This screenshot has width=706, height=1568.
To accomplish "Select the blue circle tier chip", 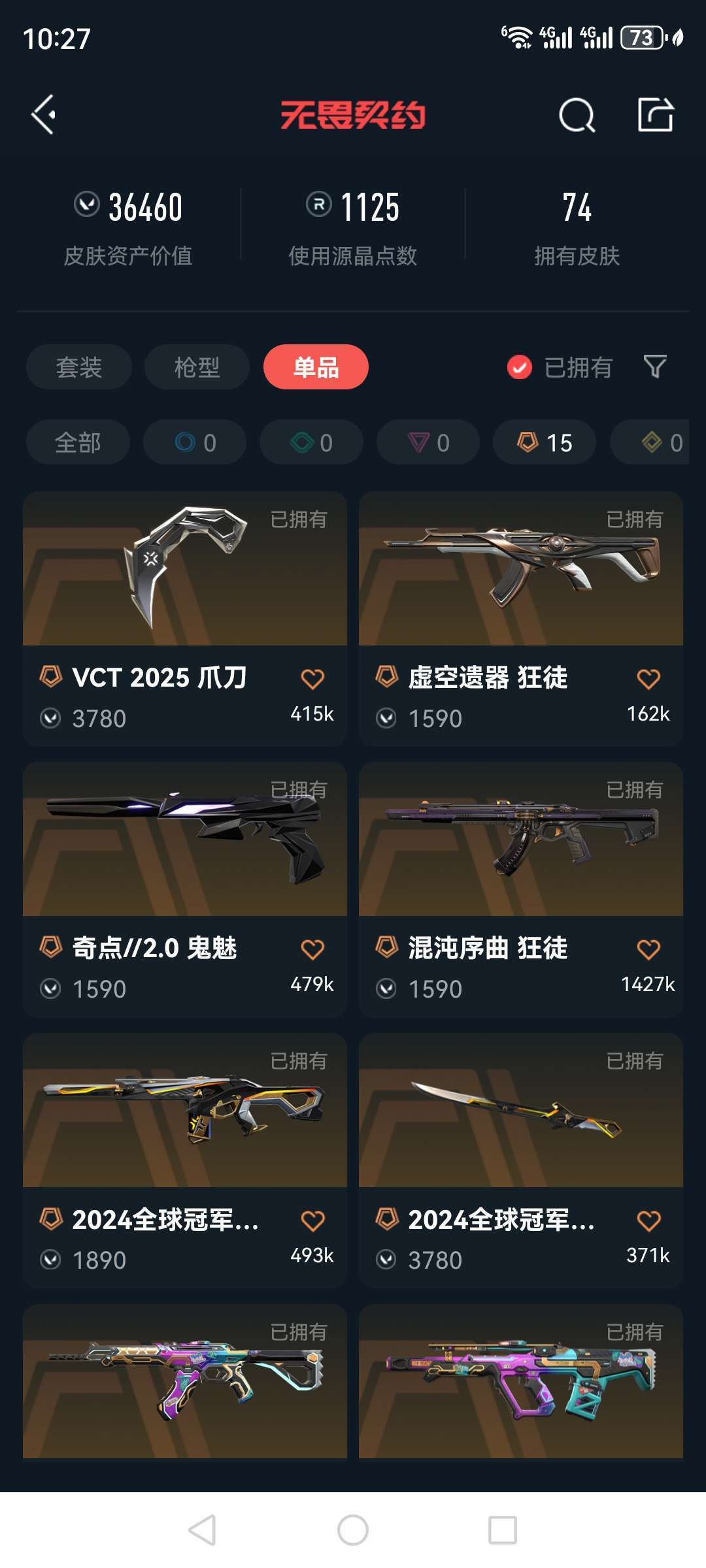I will point(195,442).
